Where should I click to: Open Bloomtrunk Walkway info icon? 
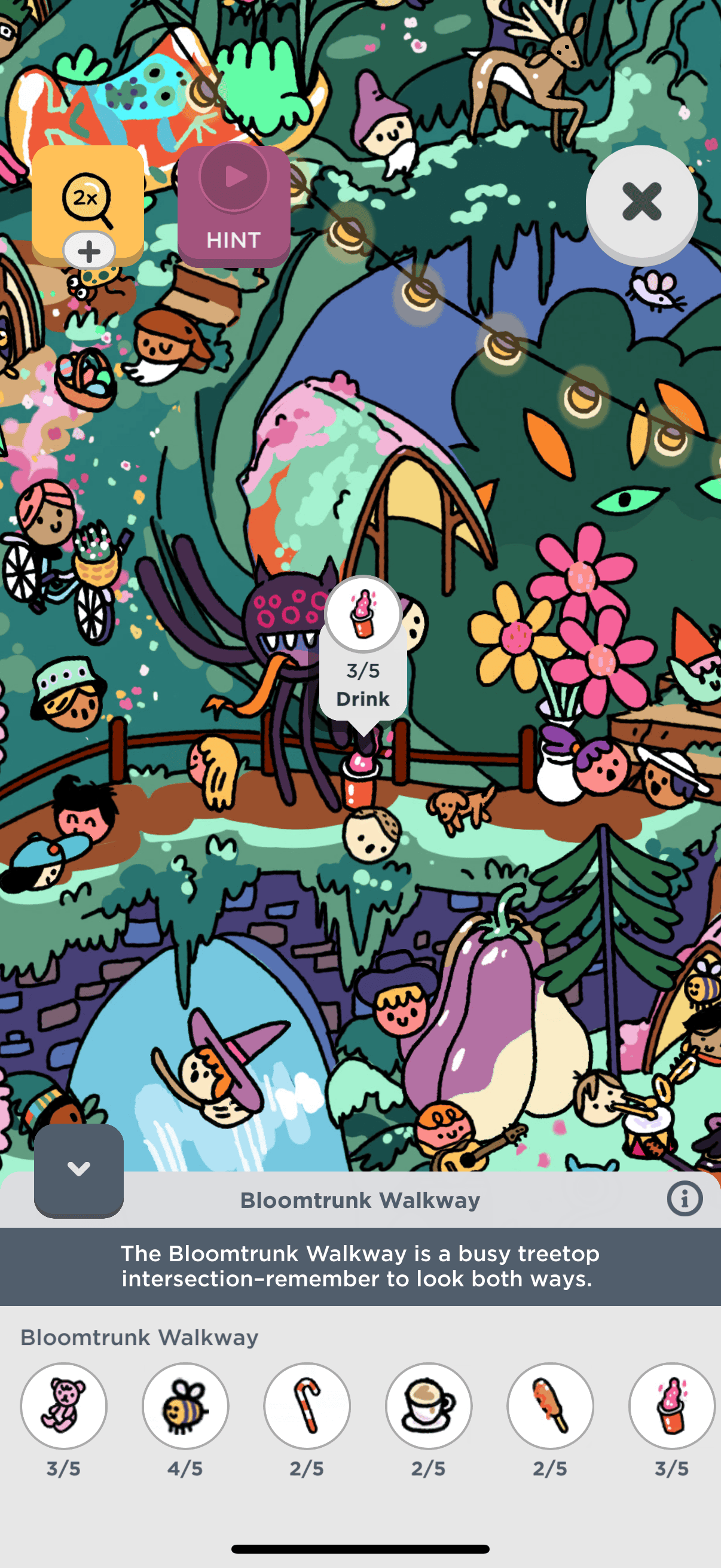(685, 1199)
